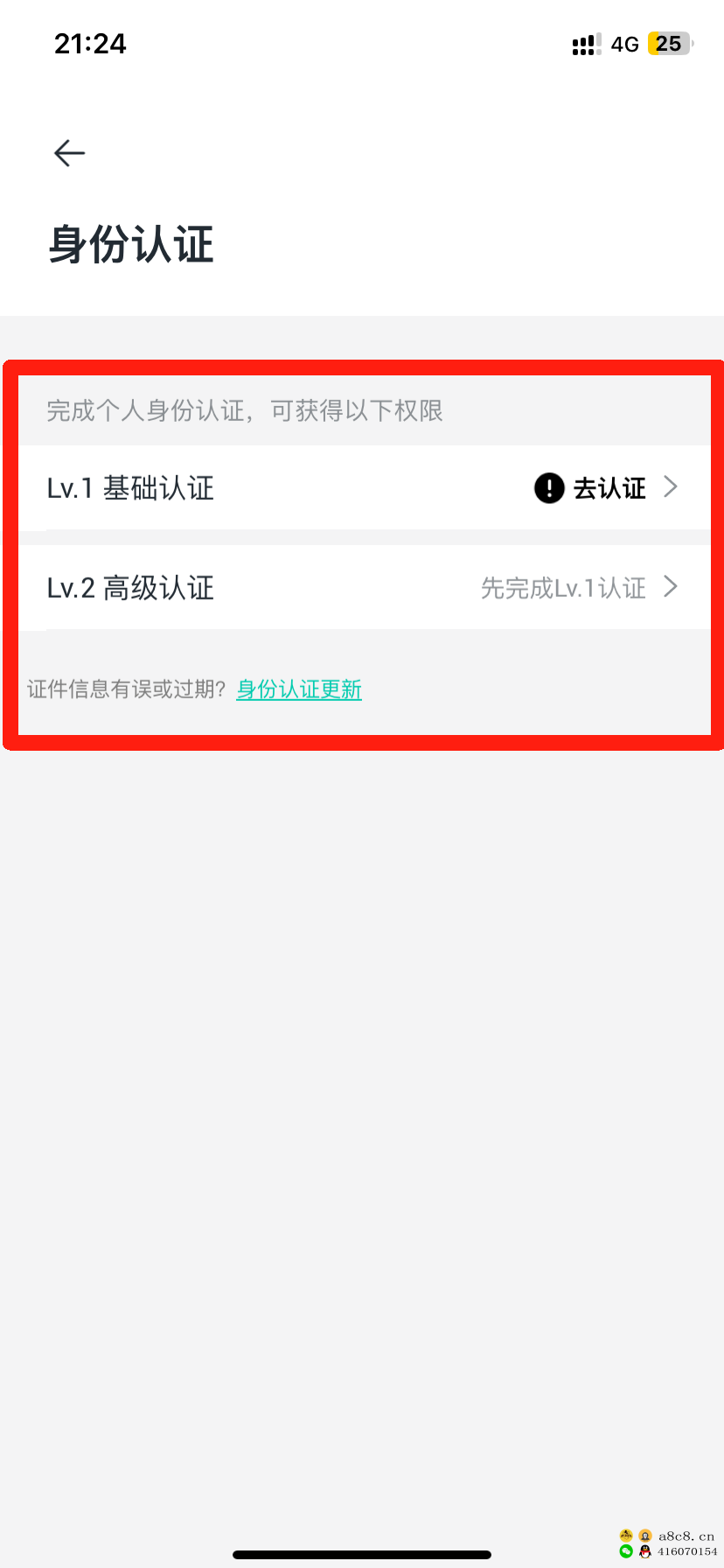Go back using the arrow icon
Viewport: 724px width, 1568px height.
69,153
